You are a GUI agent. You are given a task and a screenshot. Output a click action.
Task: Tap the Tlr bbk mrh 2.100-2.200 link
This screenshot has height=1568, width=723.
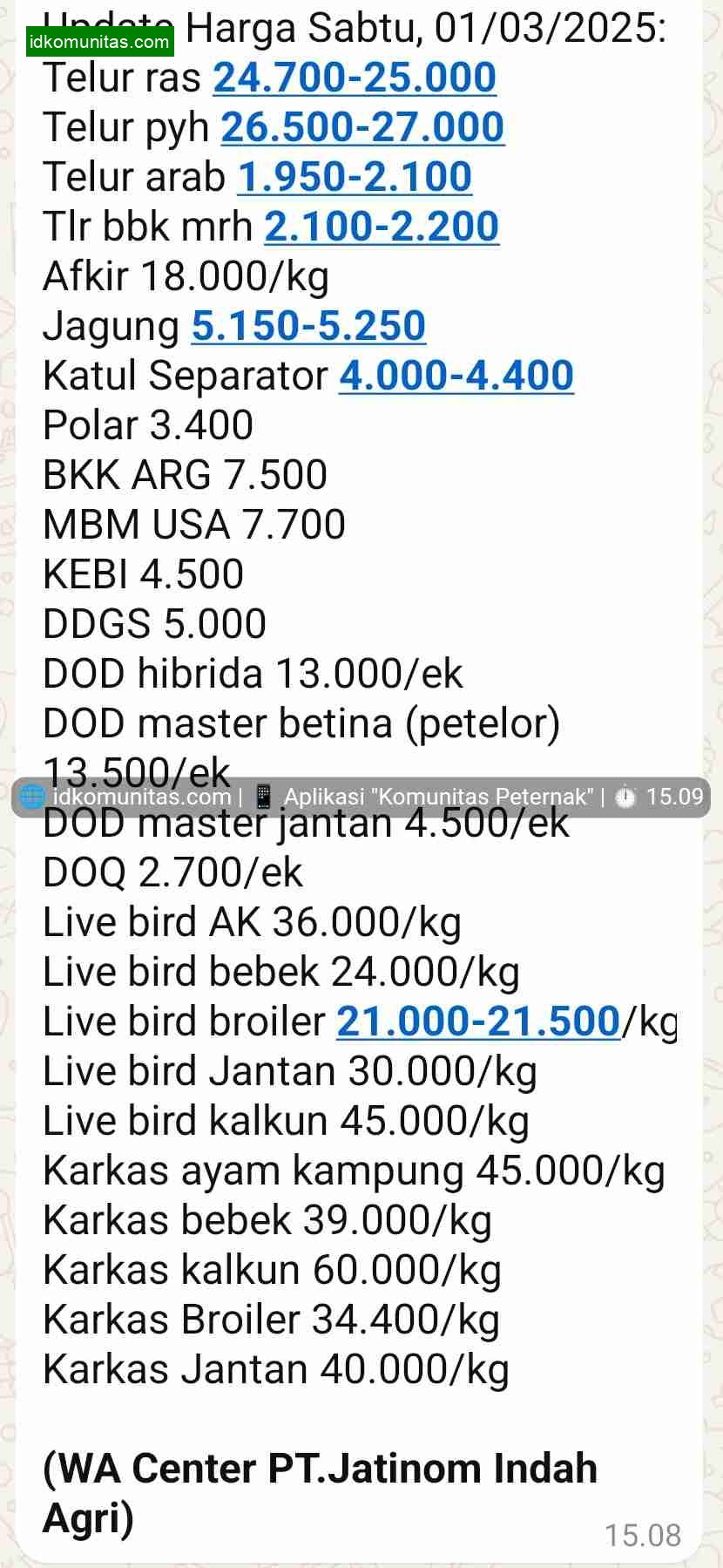coord(382,227)
